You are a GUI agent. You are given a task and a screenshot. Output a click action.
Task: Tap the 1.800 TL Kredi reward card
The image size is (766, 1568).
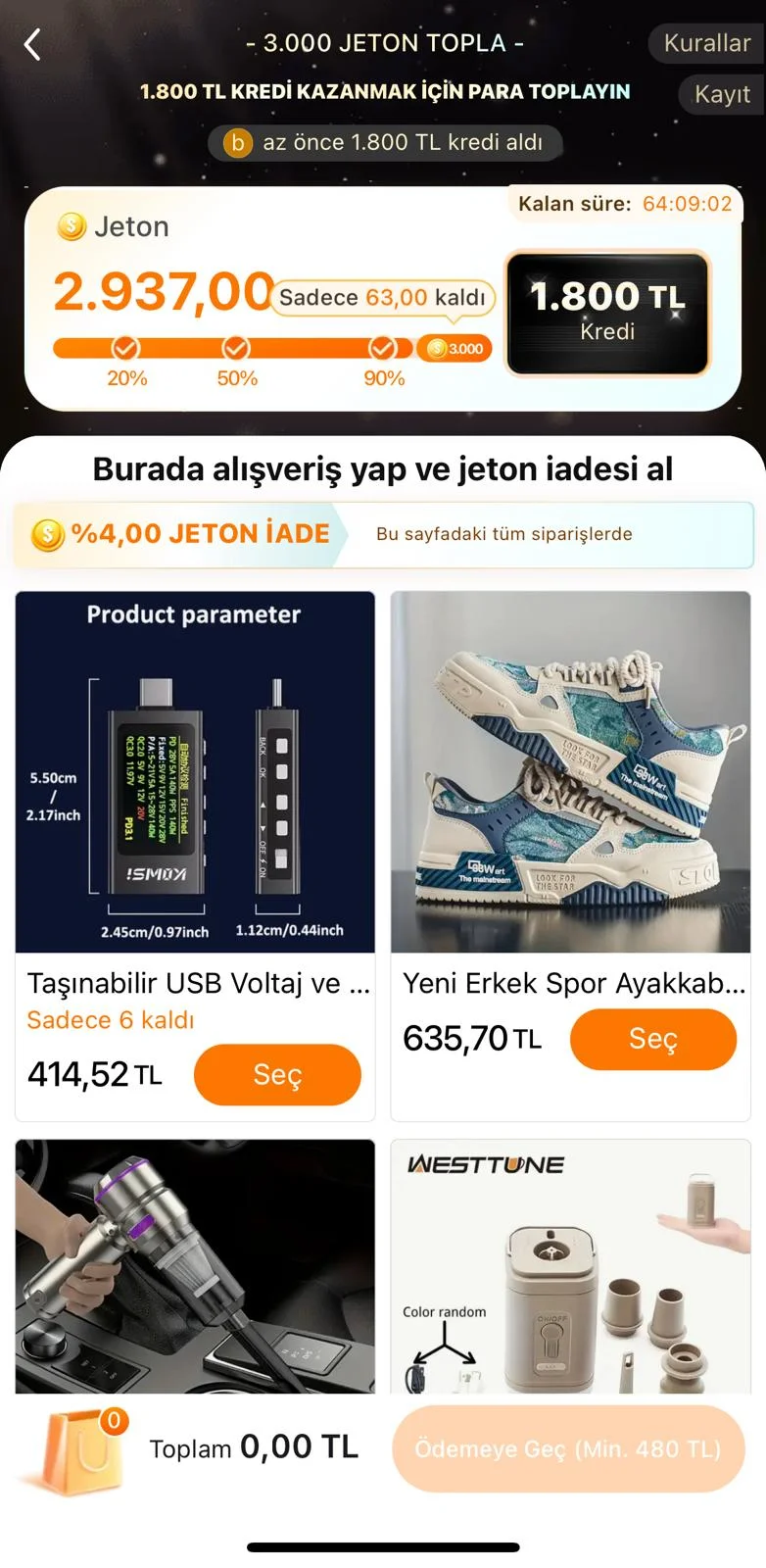tap(607, 314)
